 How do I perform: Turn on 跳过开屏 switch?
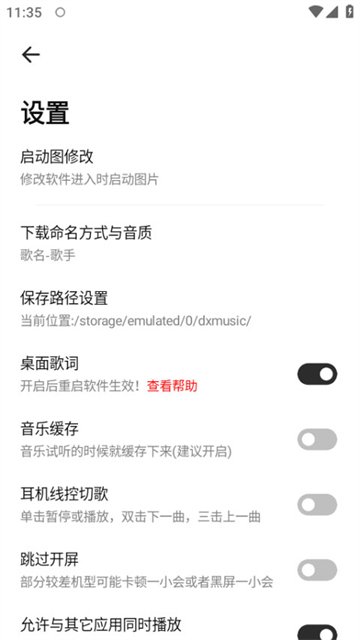coord(317,570)
